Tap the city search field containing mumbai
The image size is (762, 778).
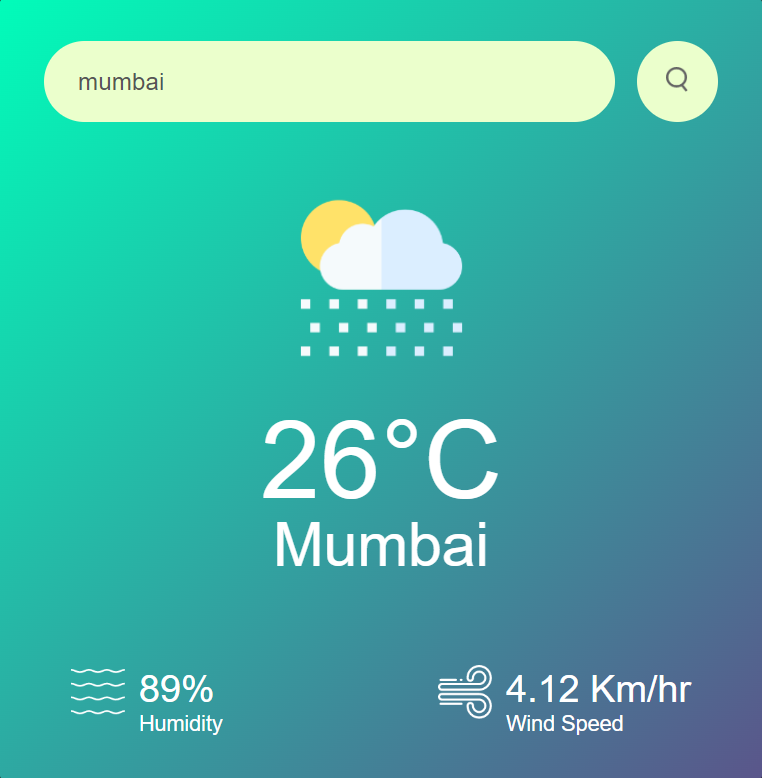[x=329, y=82]
